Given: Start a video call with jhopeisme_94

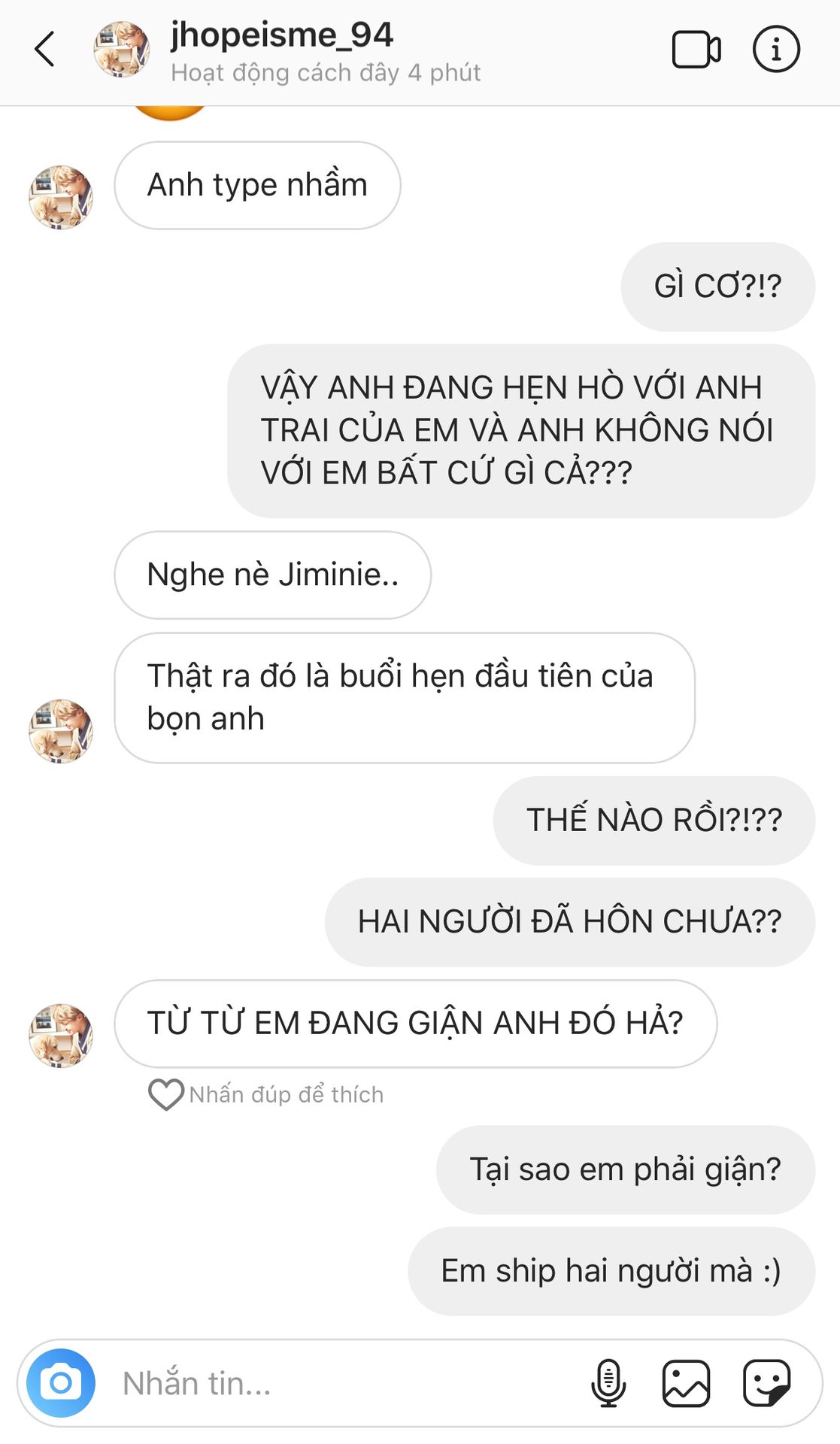Looking at the screenshot, I should click(696, 50).
